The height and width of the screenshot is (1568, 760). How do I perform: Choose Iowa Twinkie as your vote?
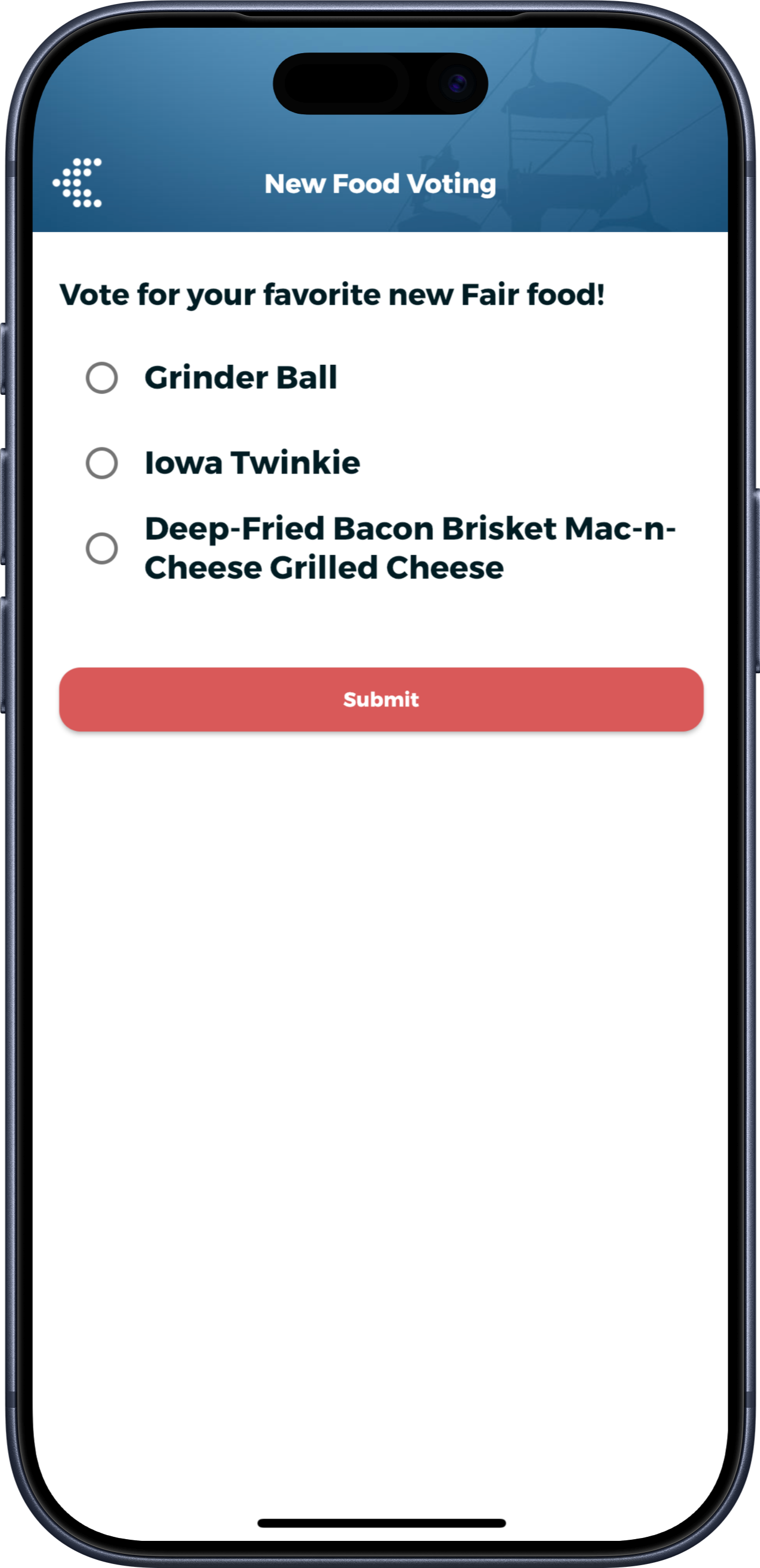click(x=102, y=464)
